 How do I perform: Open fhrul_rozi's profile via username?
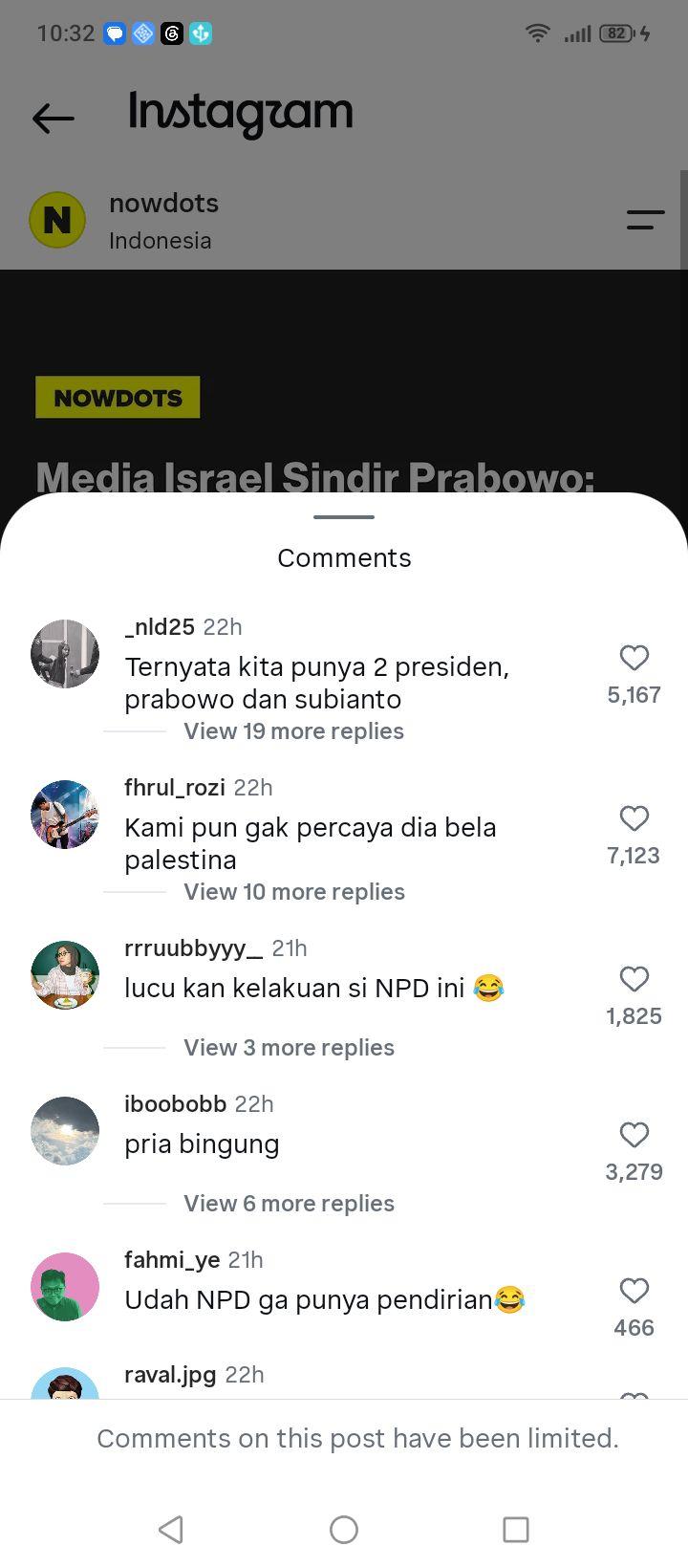(x=175, y=787)
